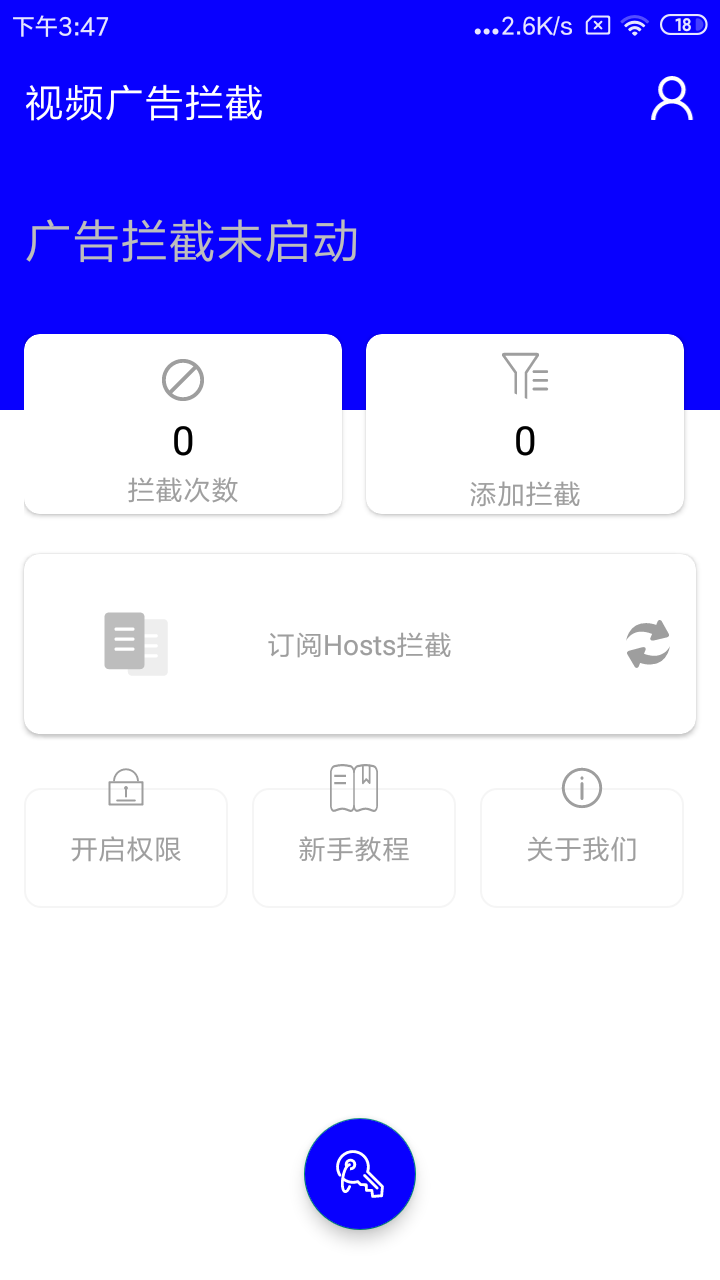Click the lock icon above 开启权限
The image size is (720, 1280).
[125, 789]
